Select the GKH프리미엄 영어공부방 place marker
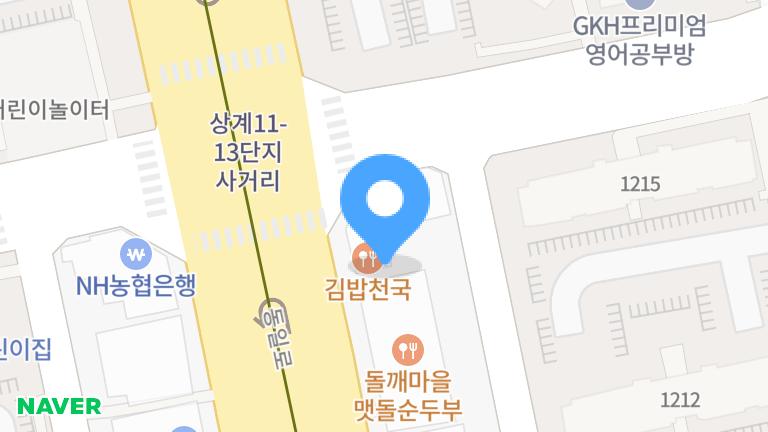The image size is (768, 432). click(640, 5)
